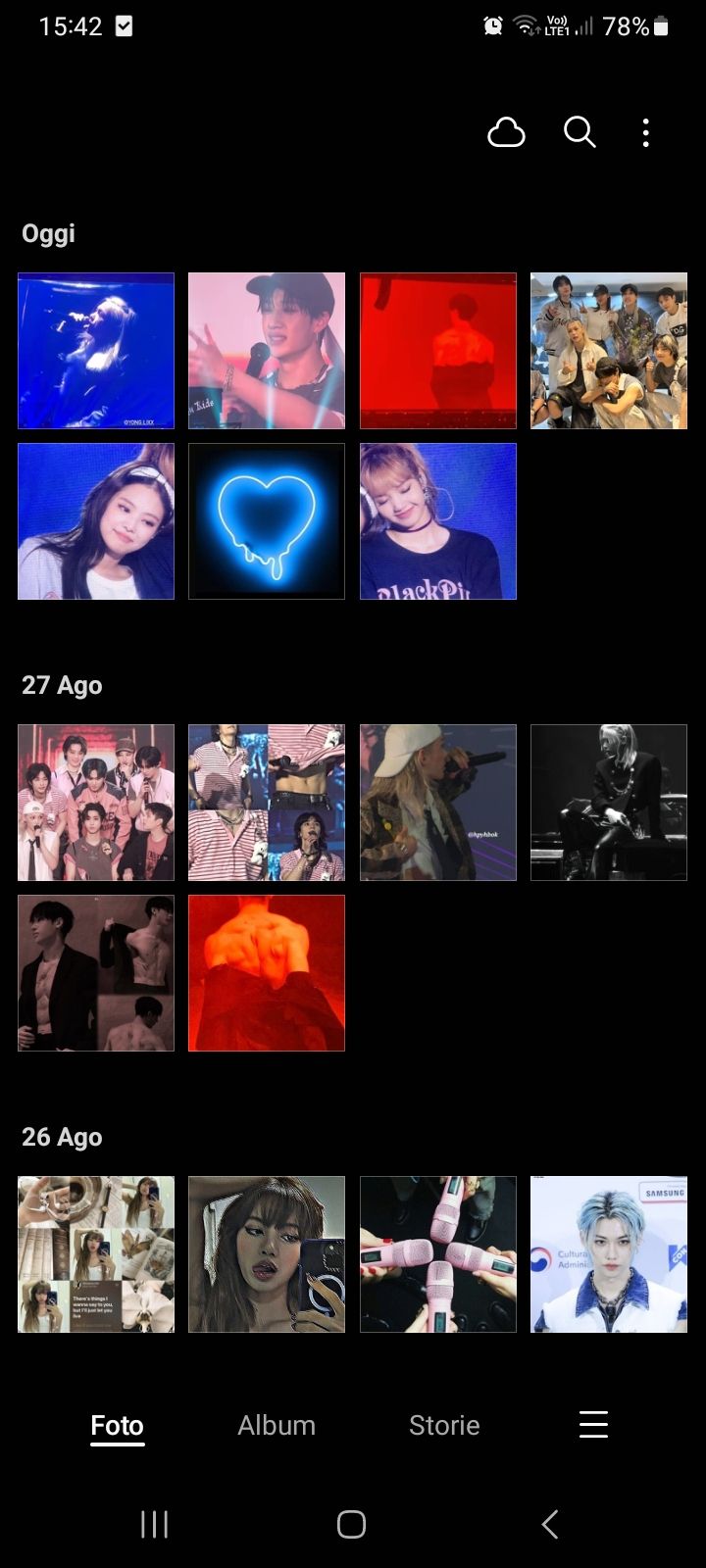Switch to the Album tab

277,1425
